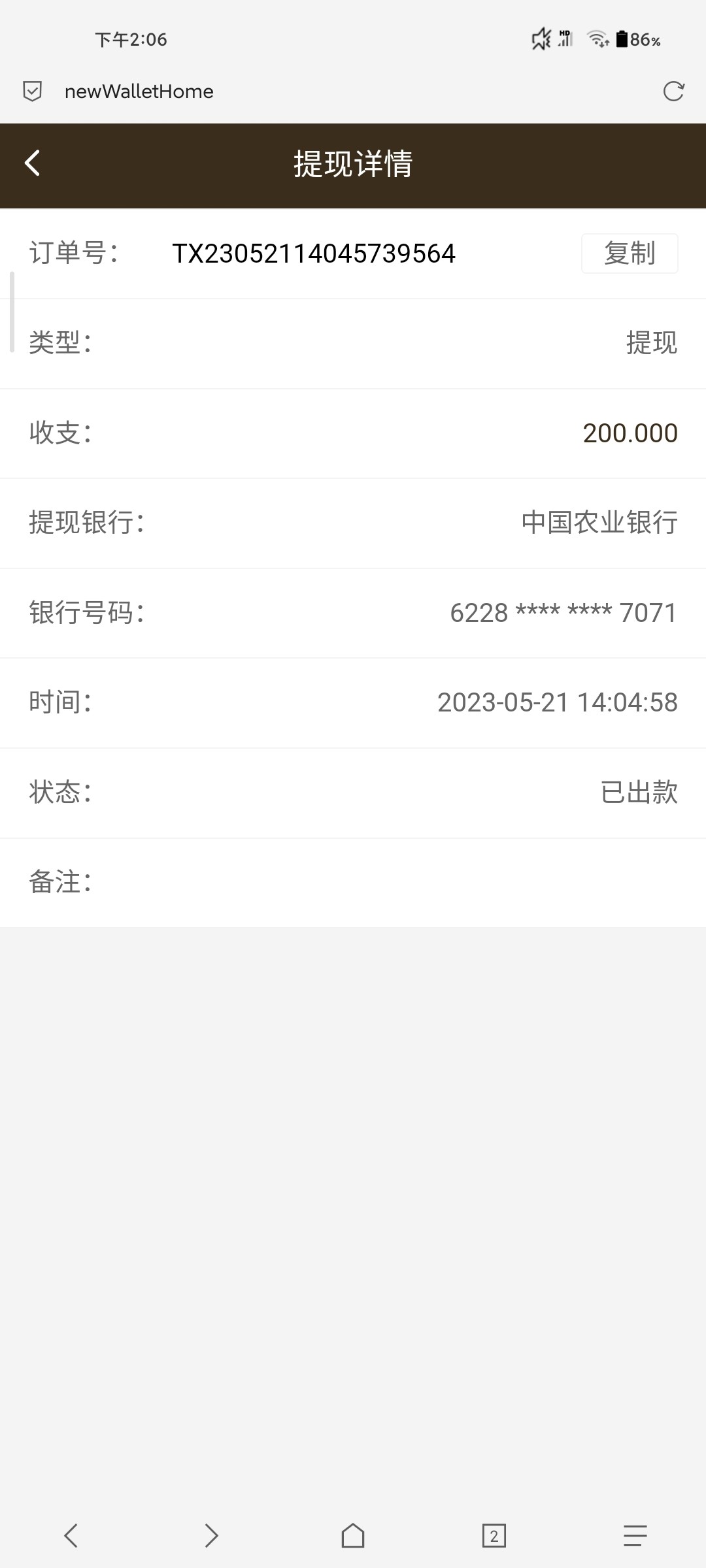Open the site security shield icon
Screen dimensions: 706x1568
tap(32, 91)
